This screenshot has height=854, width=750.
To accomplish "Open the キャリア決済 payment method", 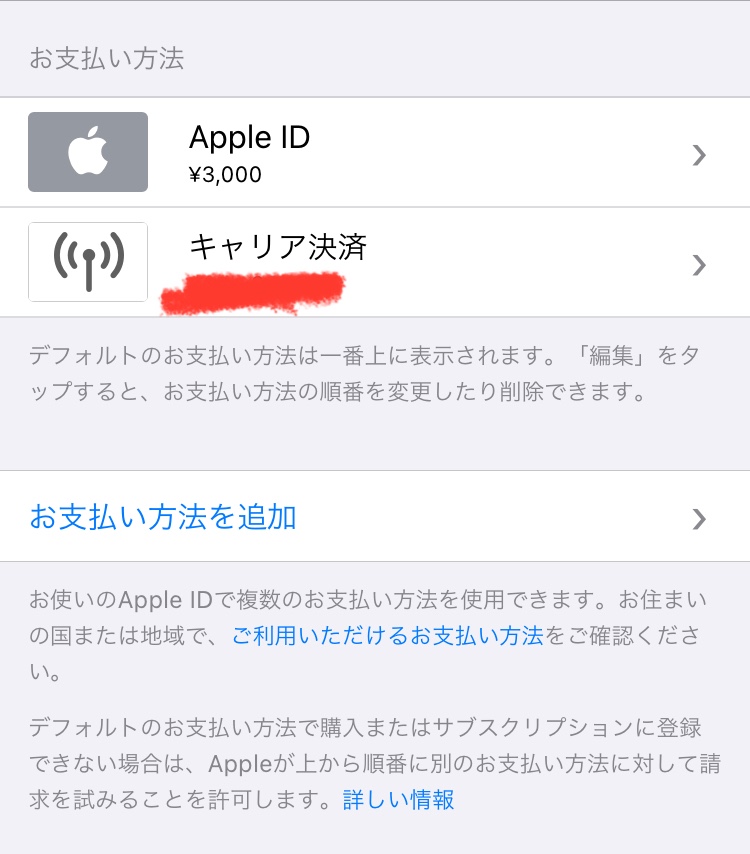I will 374,263.
